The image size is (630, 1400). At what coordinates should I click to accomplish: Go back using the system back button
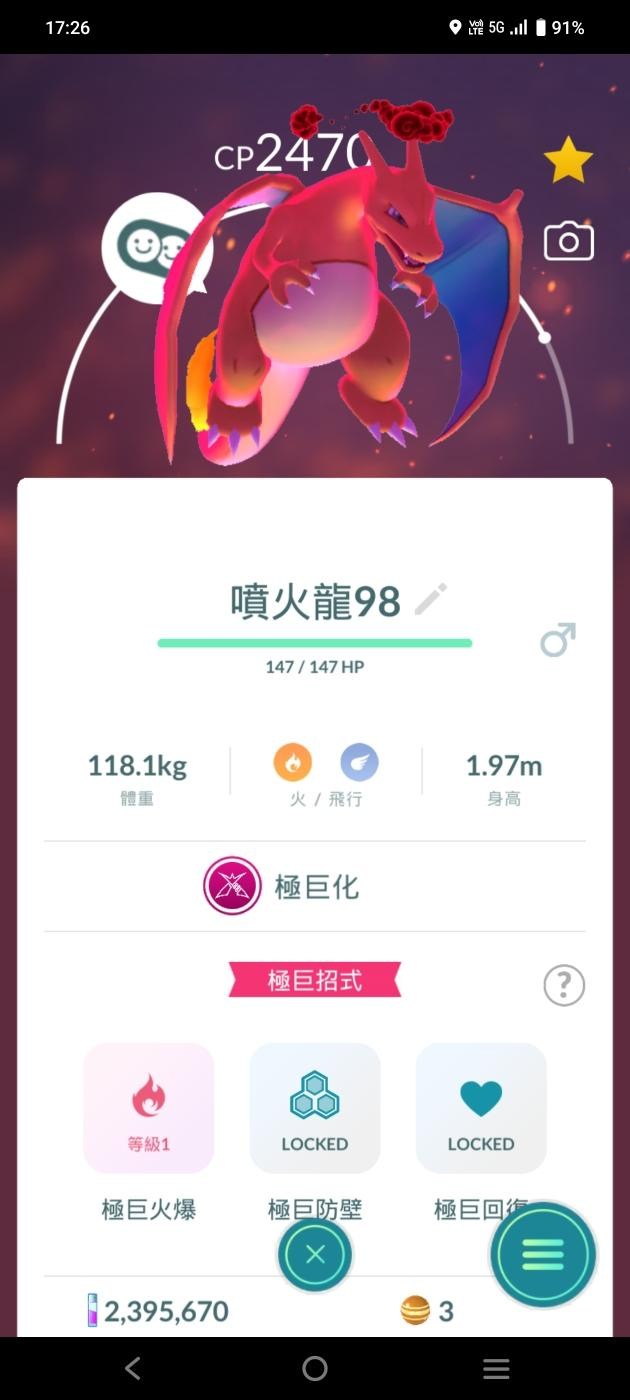point(132,1368)
